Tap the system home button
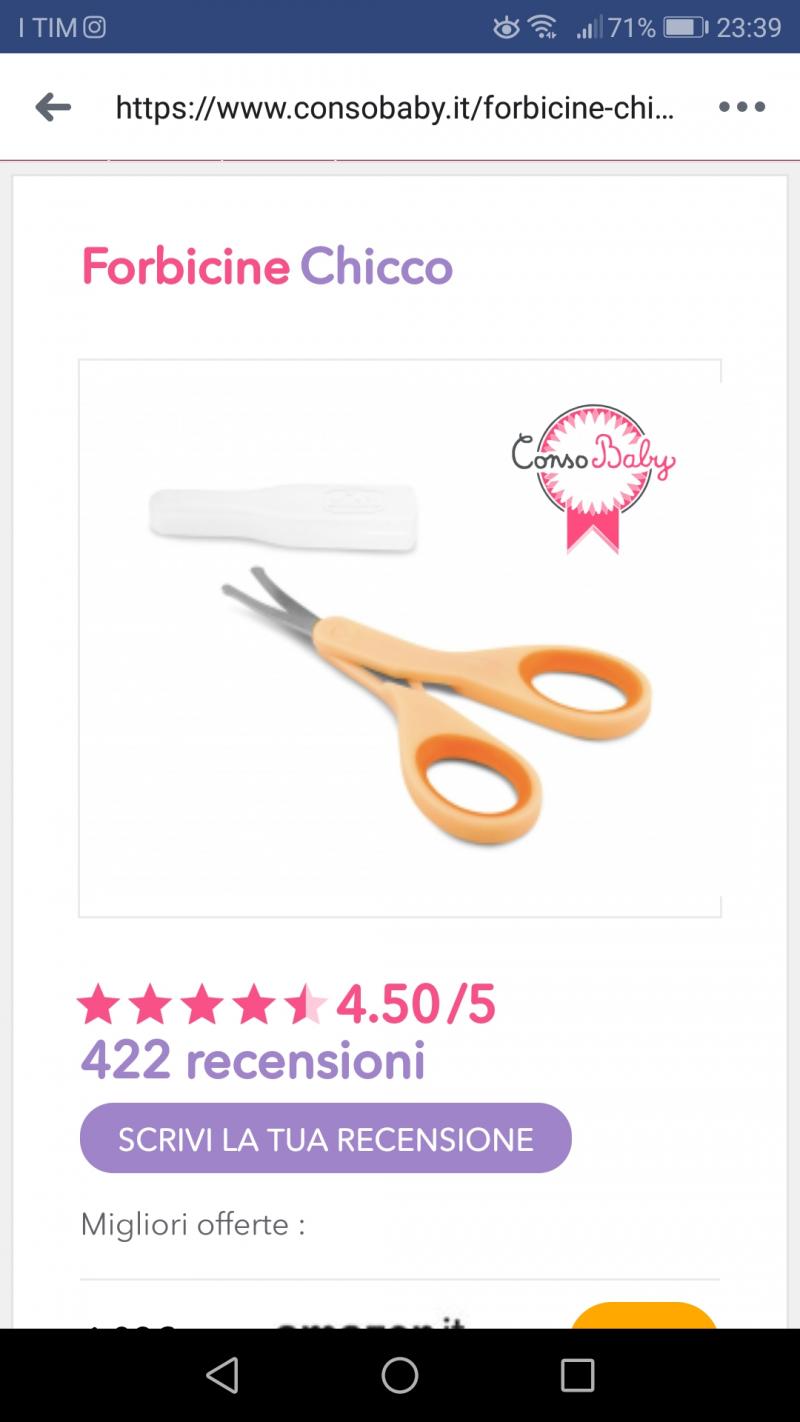Image resolution: width=800 pixels, height=1422 pixels. [x=400, y=1375]
